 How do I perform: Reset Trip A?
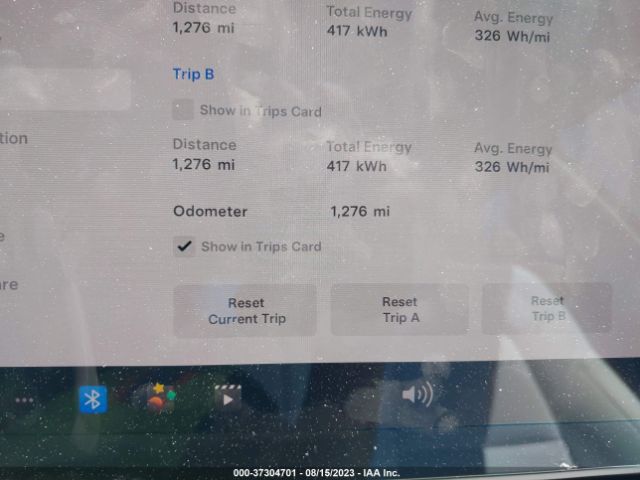[399, 309]
